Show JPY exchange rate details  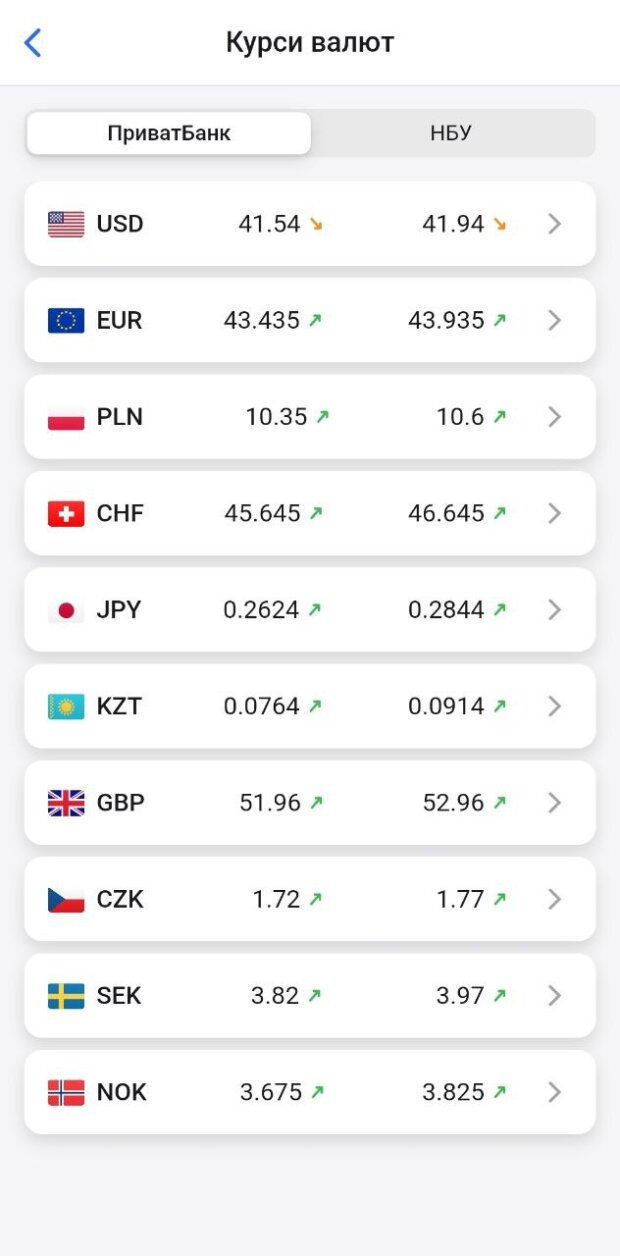point(310,610)
